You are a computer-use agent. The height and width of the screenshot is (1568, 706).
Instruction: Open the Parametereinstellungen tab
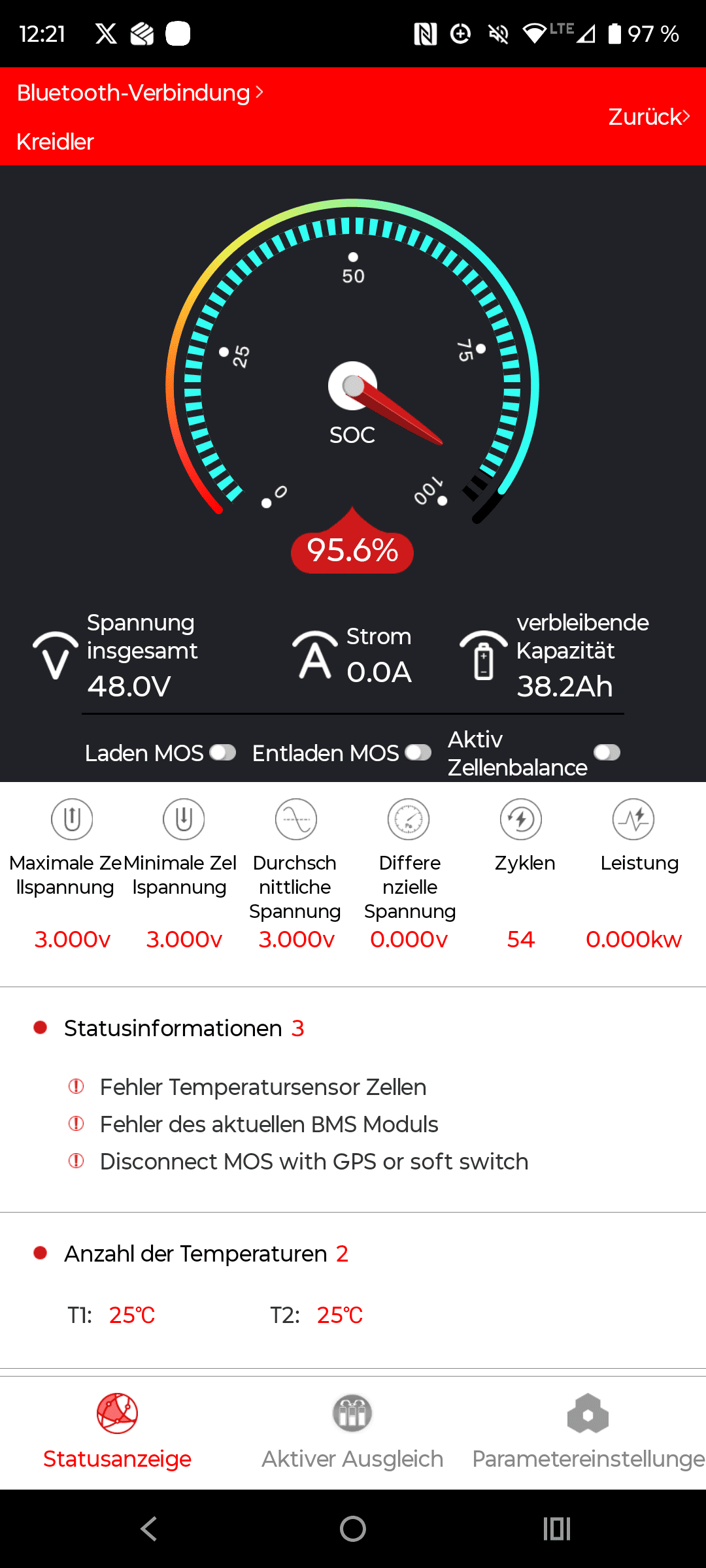[588, 1431]
